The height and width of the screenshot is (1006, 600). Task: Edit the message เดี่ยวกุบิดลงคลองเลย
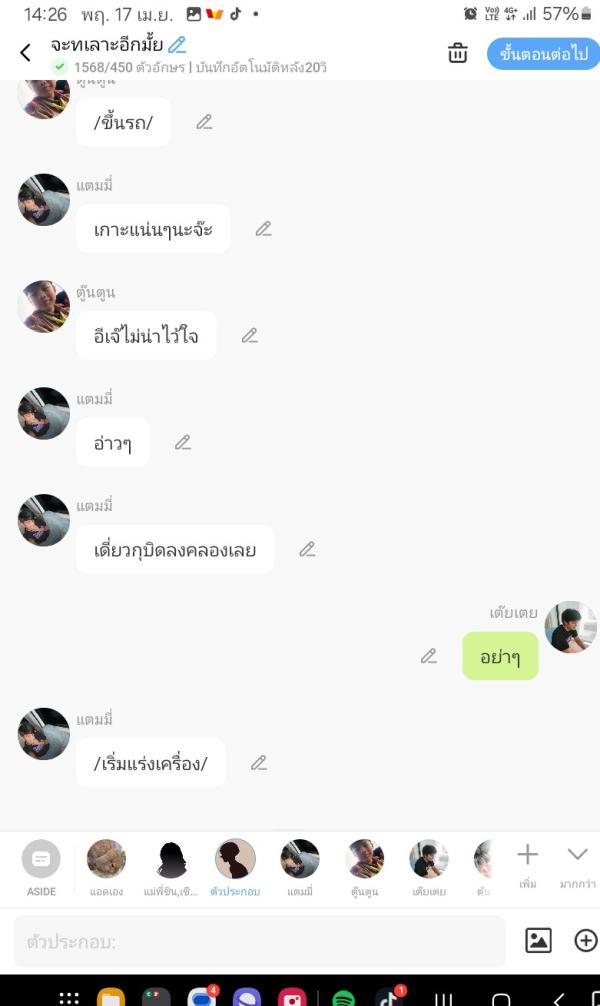(x=307, y=549)
